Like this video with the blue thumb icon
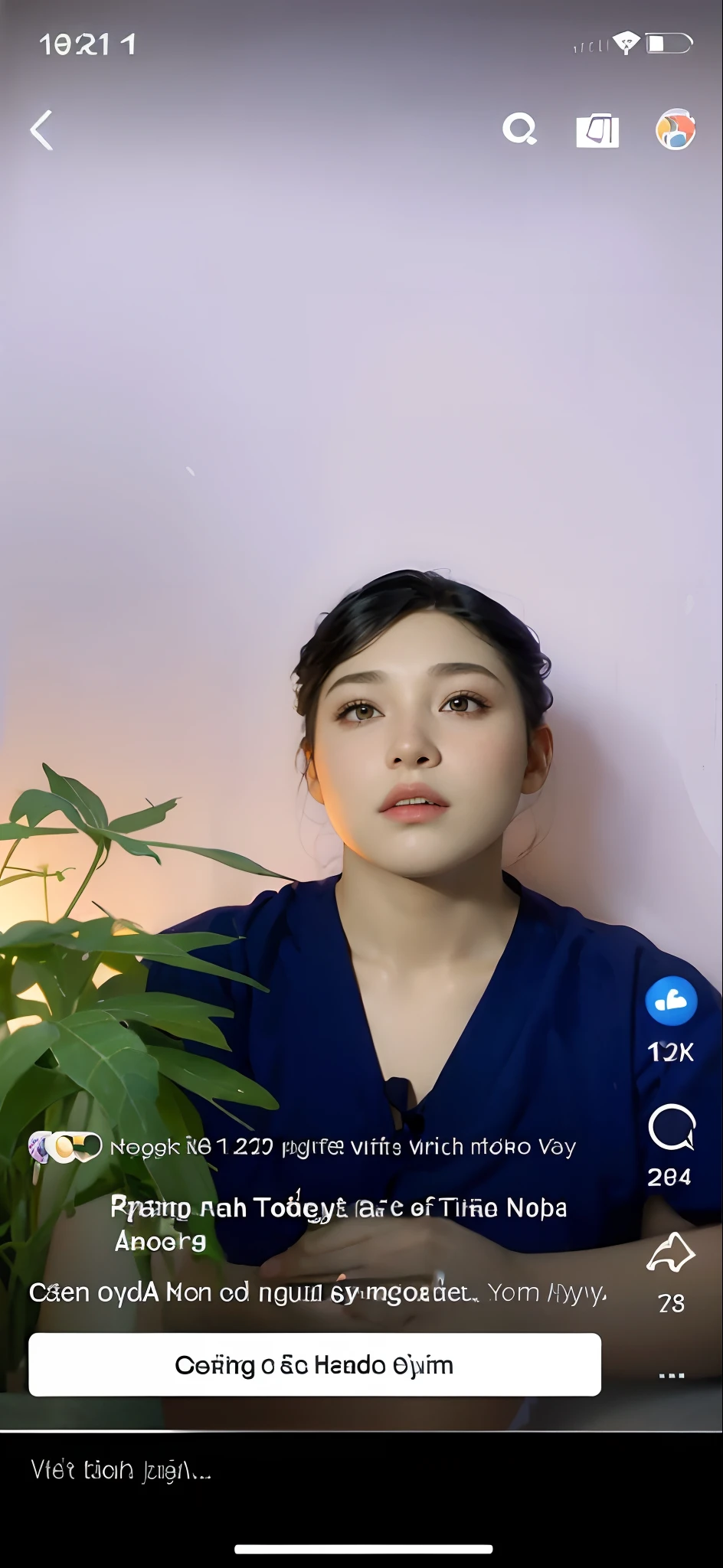Screen dimensions: 723x1568 [x=671, y=1001]
